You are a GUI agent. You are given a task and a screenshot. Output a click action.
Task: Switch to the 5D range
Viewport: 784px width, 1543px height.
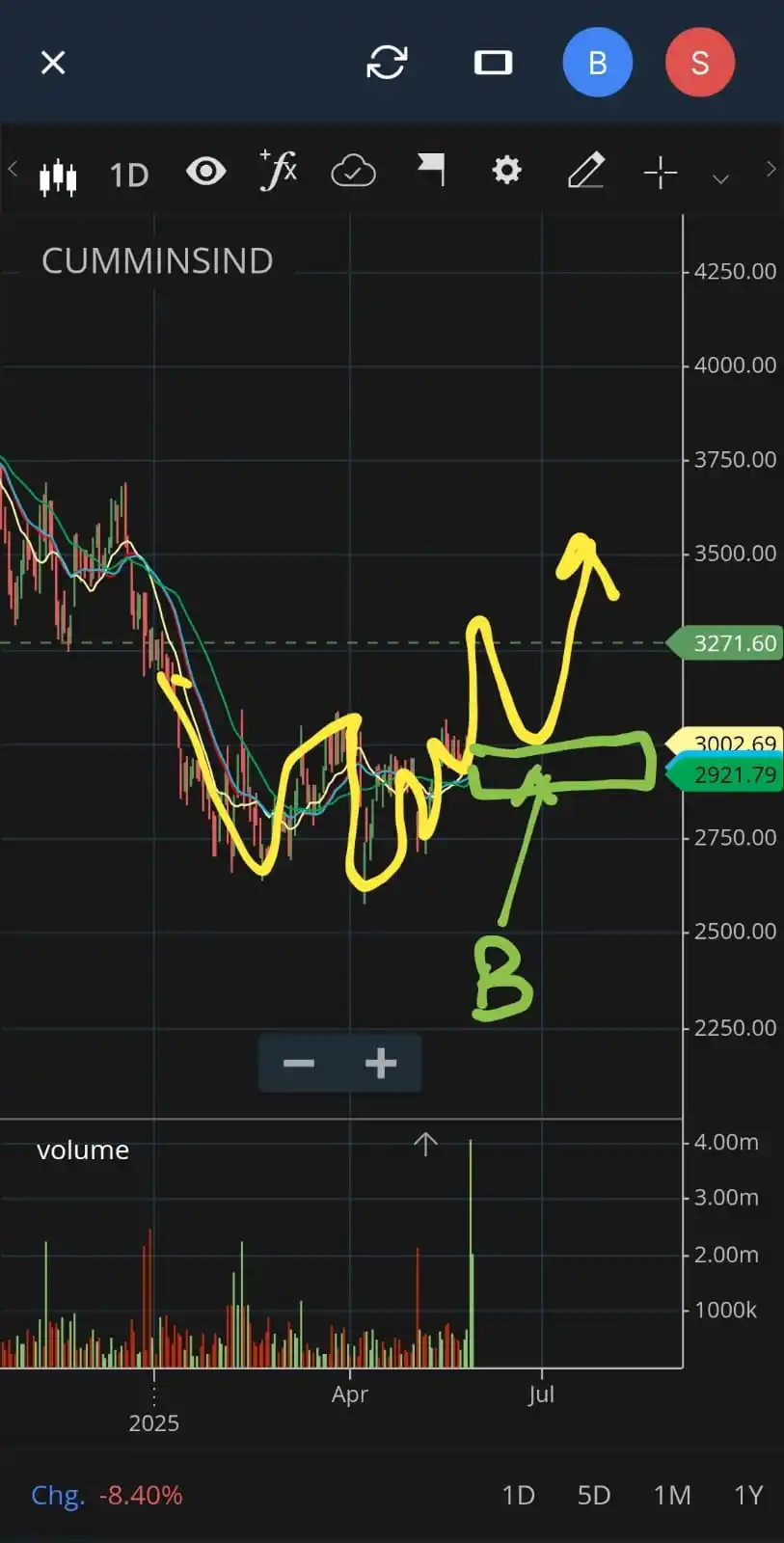pos(593,1495)
